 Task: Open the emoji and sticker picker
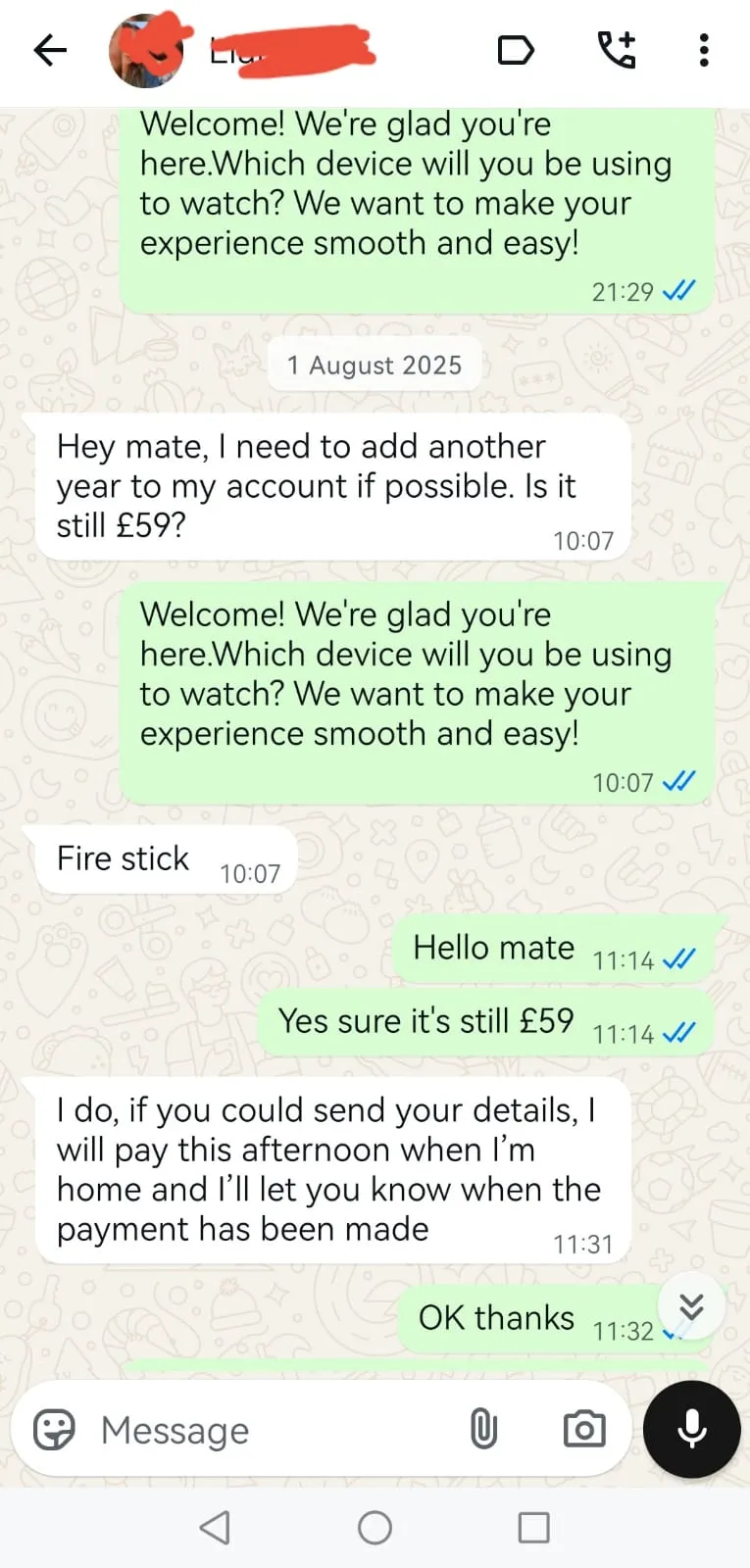[54, 1430]
